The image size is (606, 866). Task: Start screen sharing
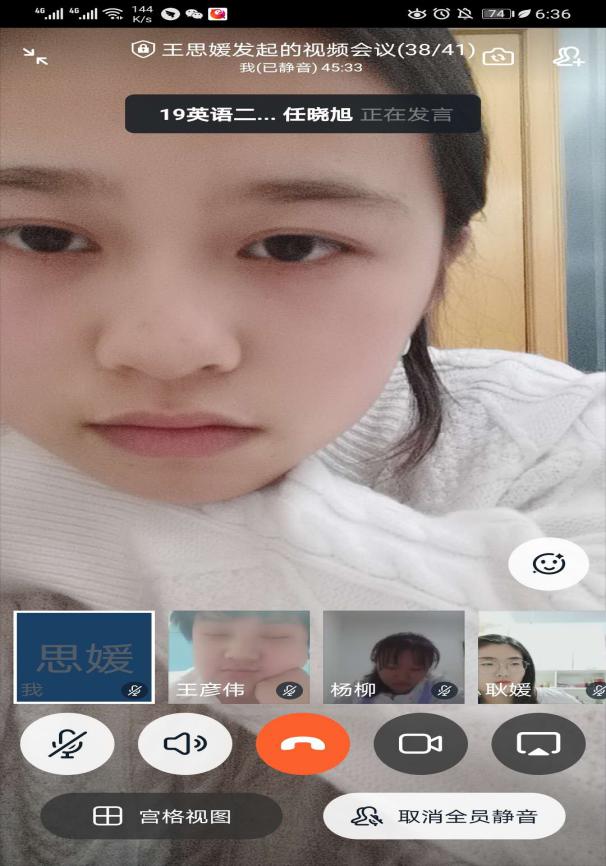click(x=538, y=744)
